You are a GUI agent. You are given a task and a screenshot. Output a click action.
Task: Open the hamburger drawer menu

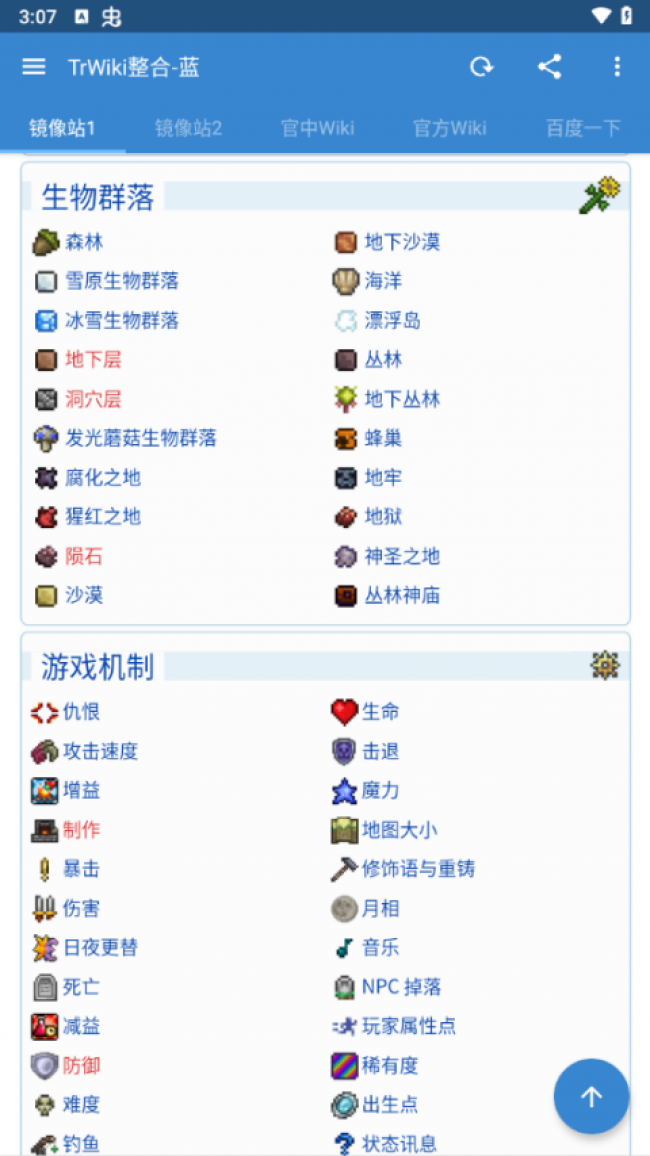point(34,67)
